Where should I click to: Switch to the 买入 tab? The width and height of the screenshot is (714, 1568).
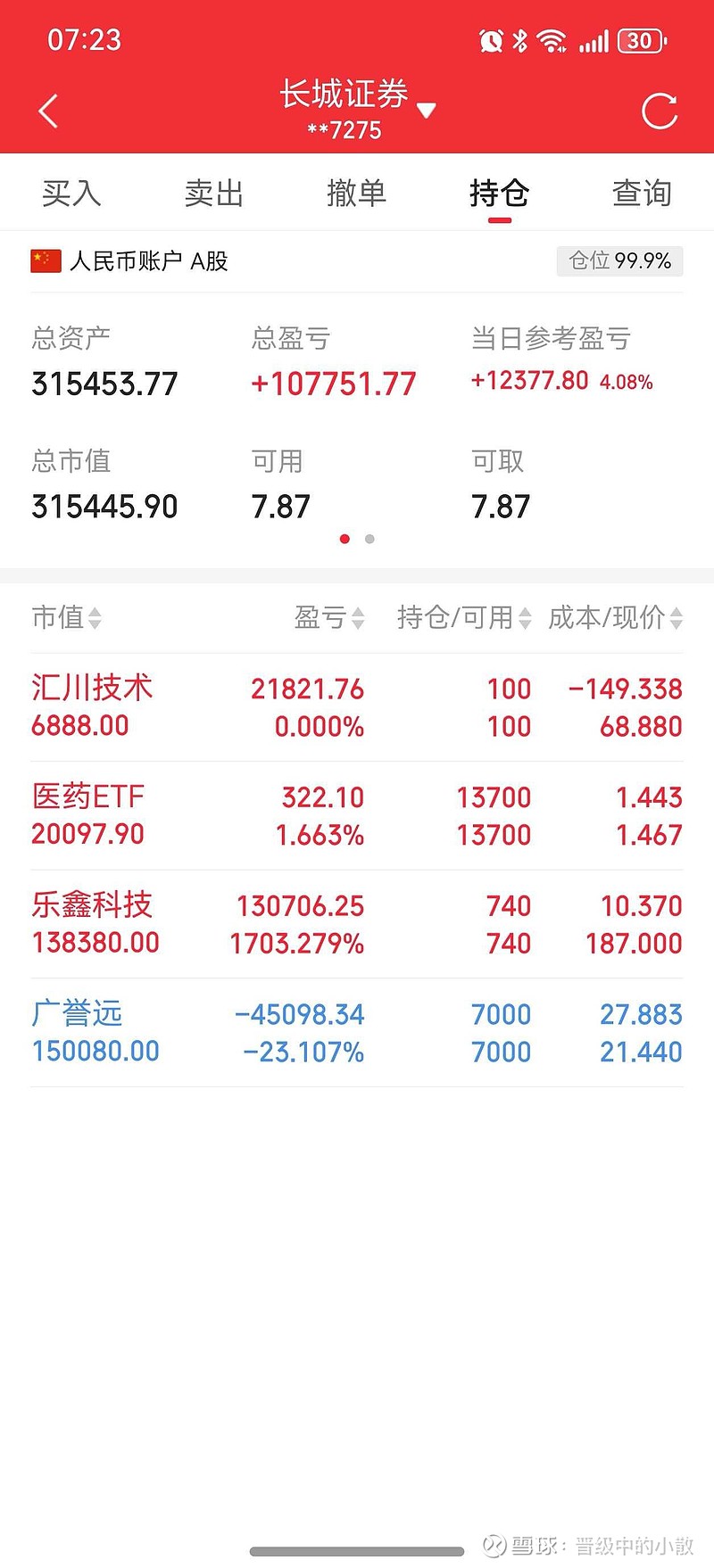tap(71, 193)
